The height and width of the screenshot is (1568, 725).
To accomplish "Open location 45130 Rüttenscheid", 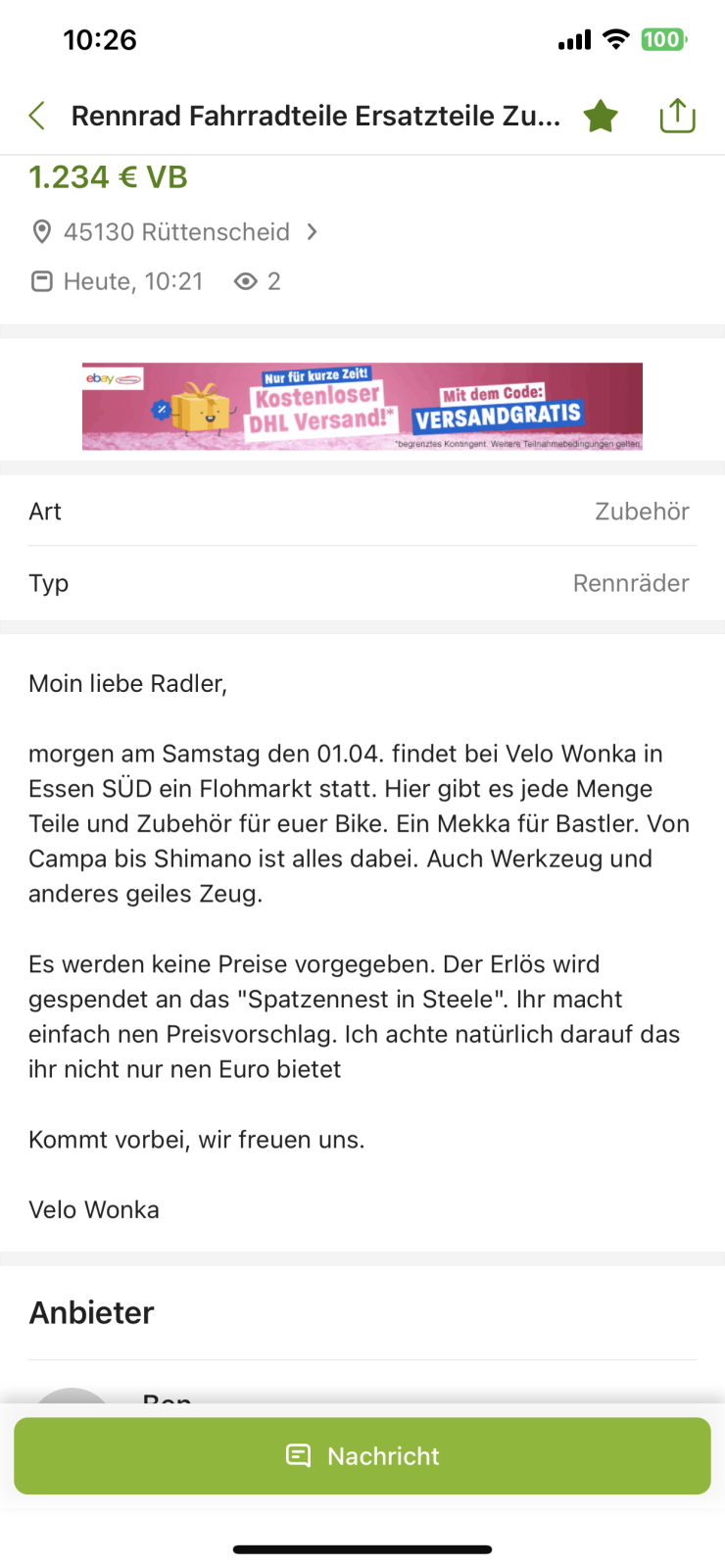I will pyautogui.click(x=176, y=232).
